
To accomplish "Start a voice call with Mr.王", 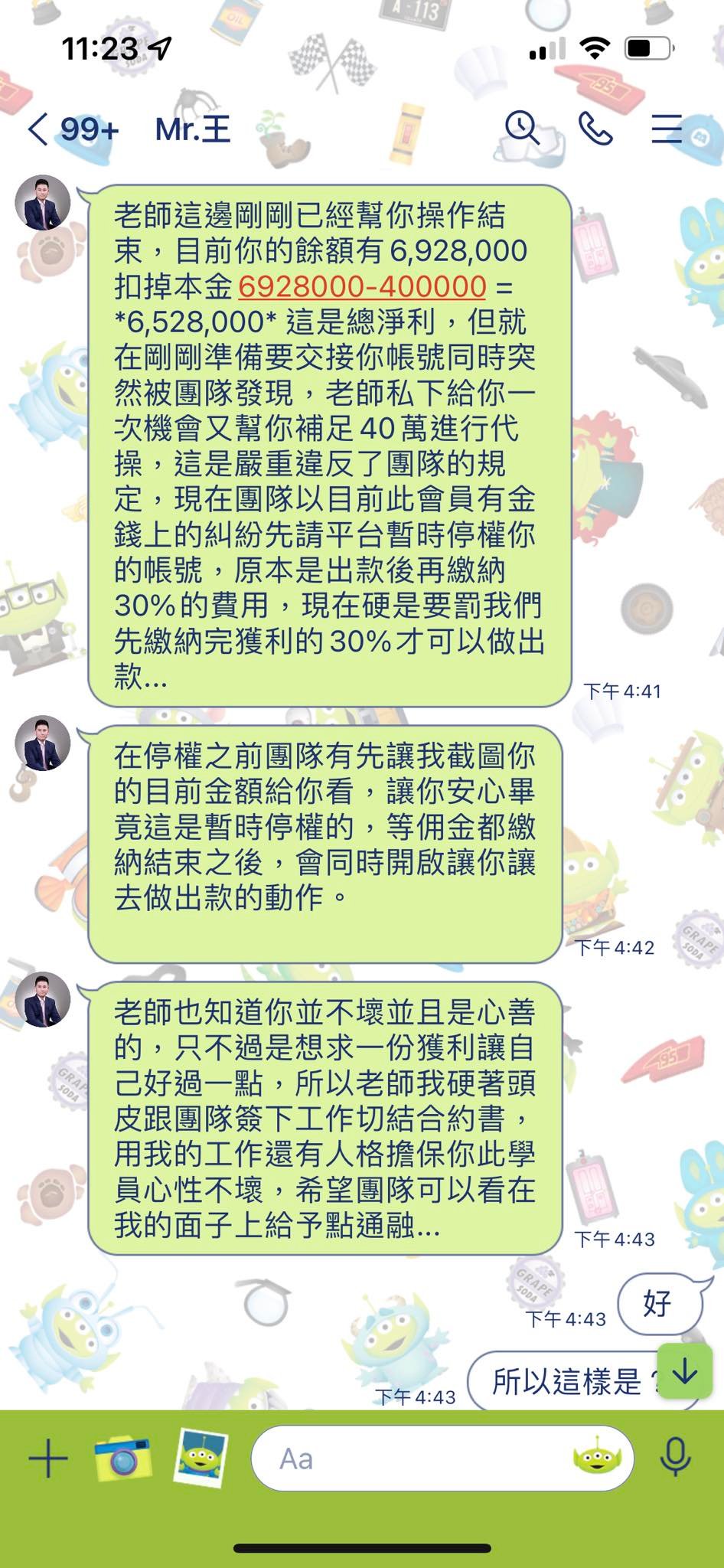I will click(595, 128).
